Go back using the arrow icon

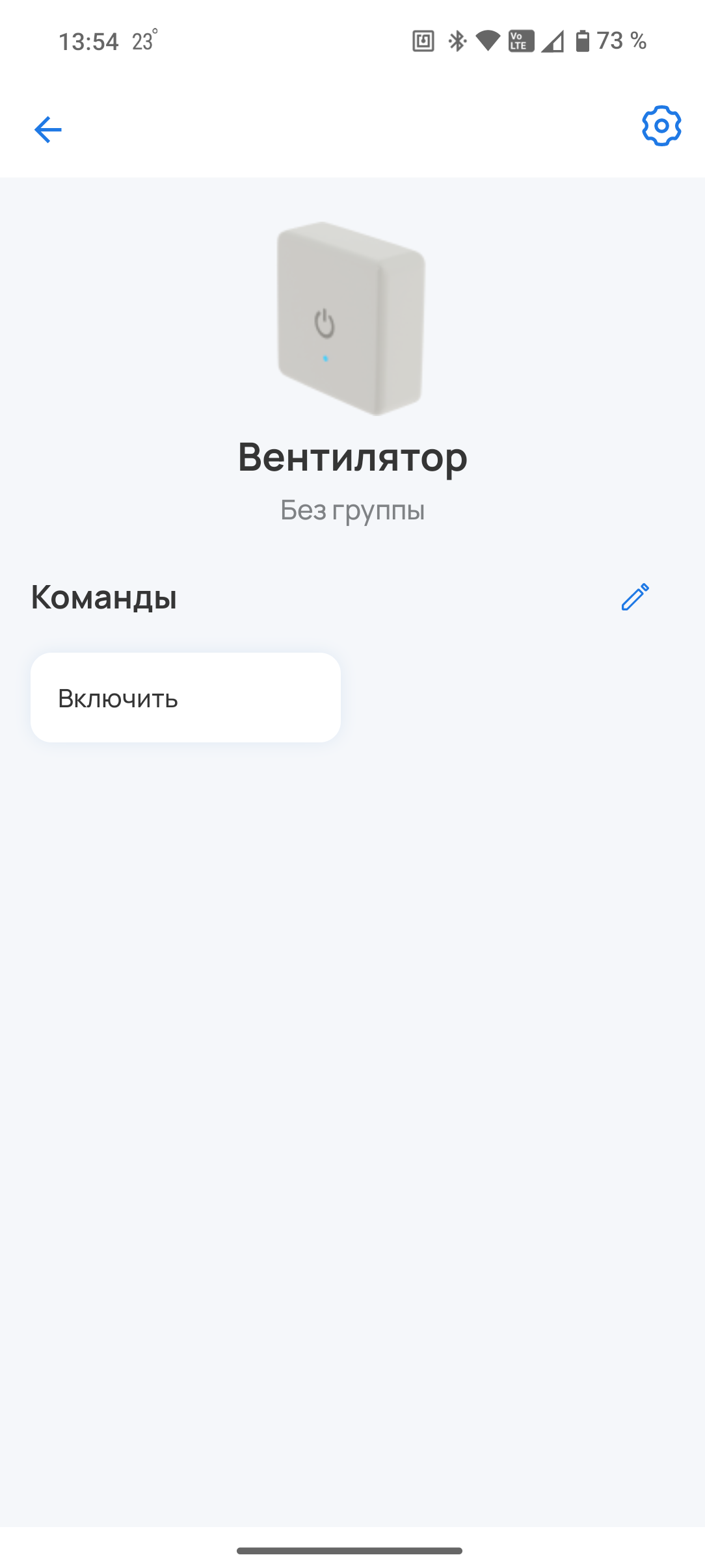(x=48, y=129)
